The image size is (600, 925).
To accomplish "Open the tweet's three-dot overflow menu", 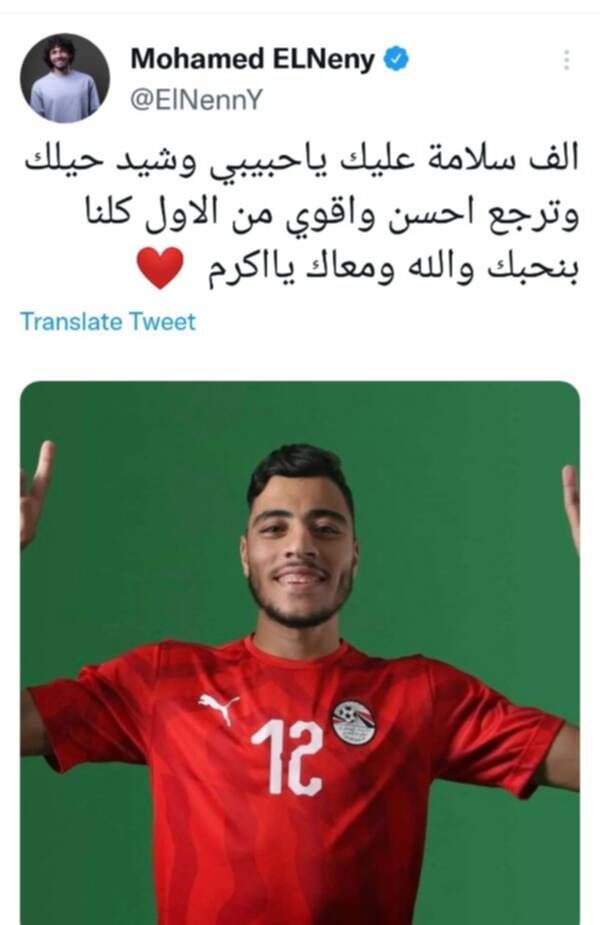I will coord(566,60).
